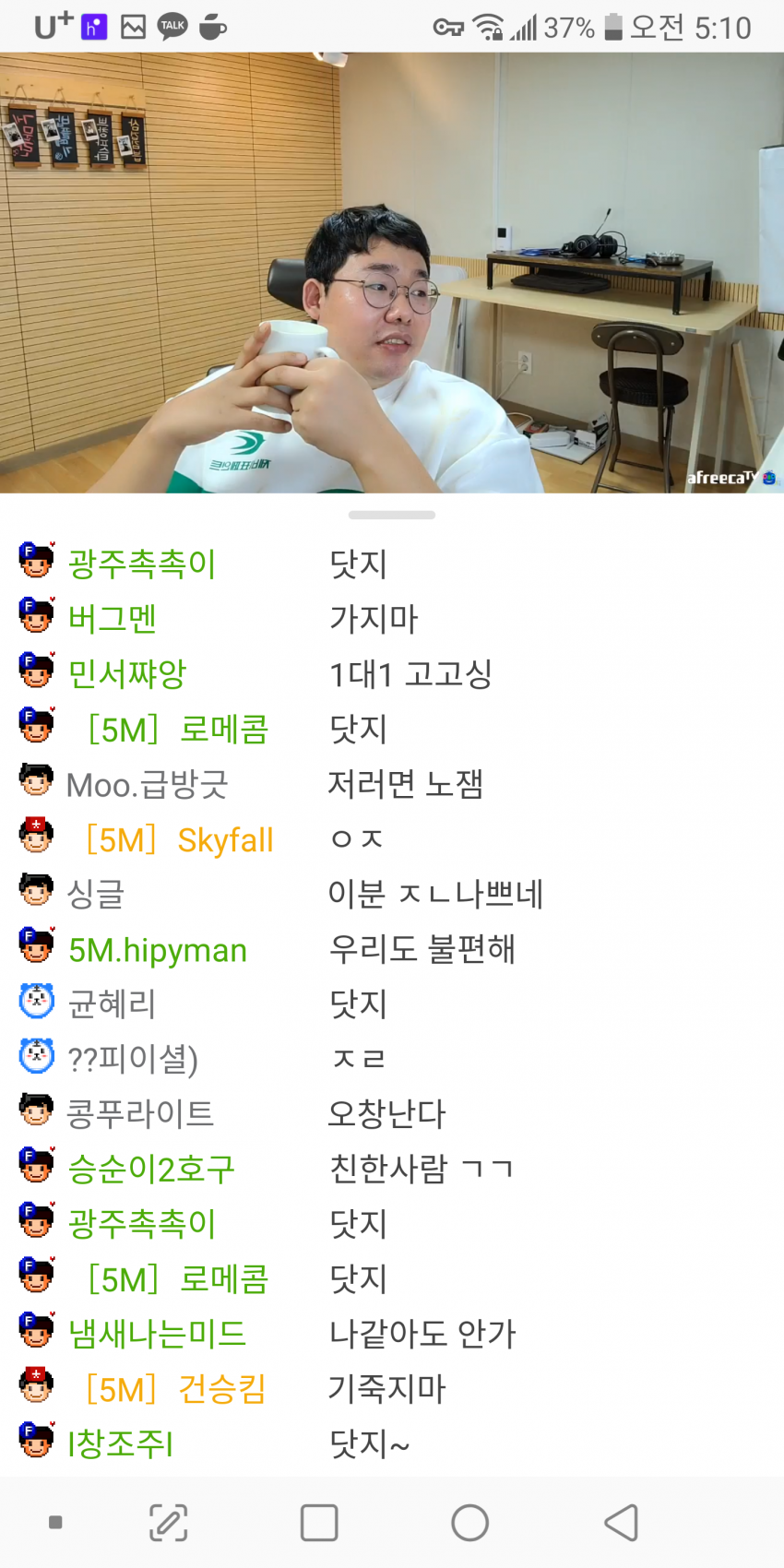The height and width of the screenshot is (1568, 784).
Task: Go to the home screen
Action: 469,1523
